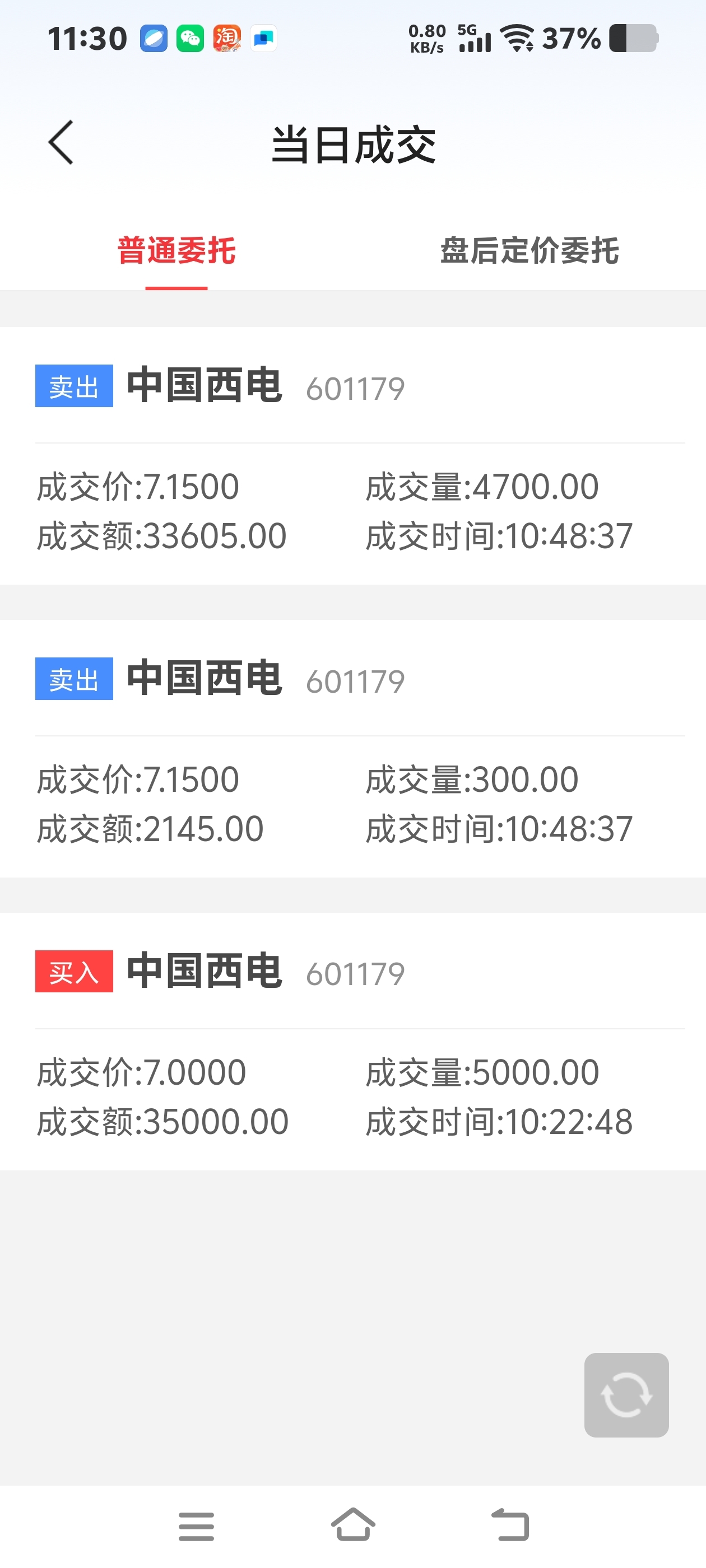Tap the grey refresh button

pos(626,1394)
